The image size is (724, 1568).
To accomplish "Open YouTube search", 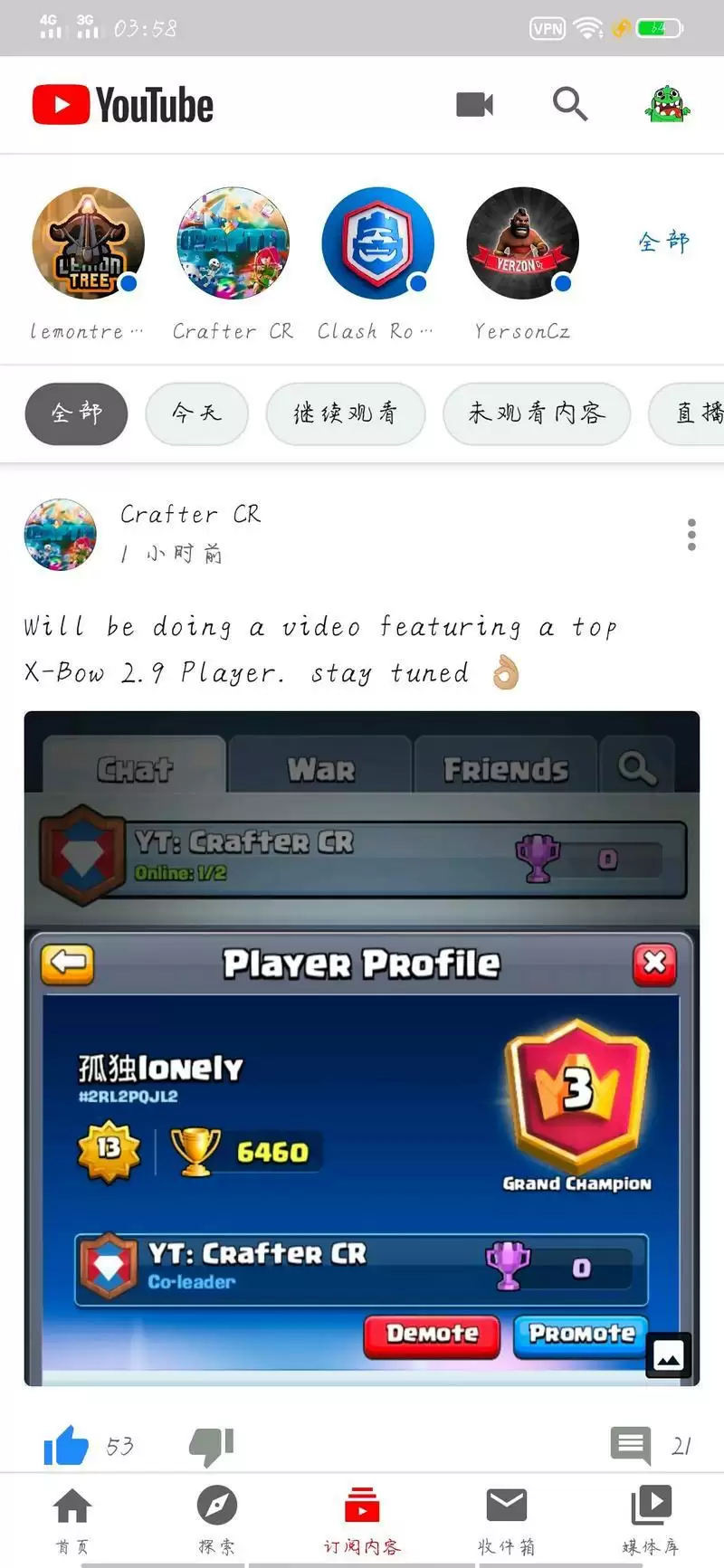I will tap(569, 105).
